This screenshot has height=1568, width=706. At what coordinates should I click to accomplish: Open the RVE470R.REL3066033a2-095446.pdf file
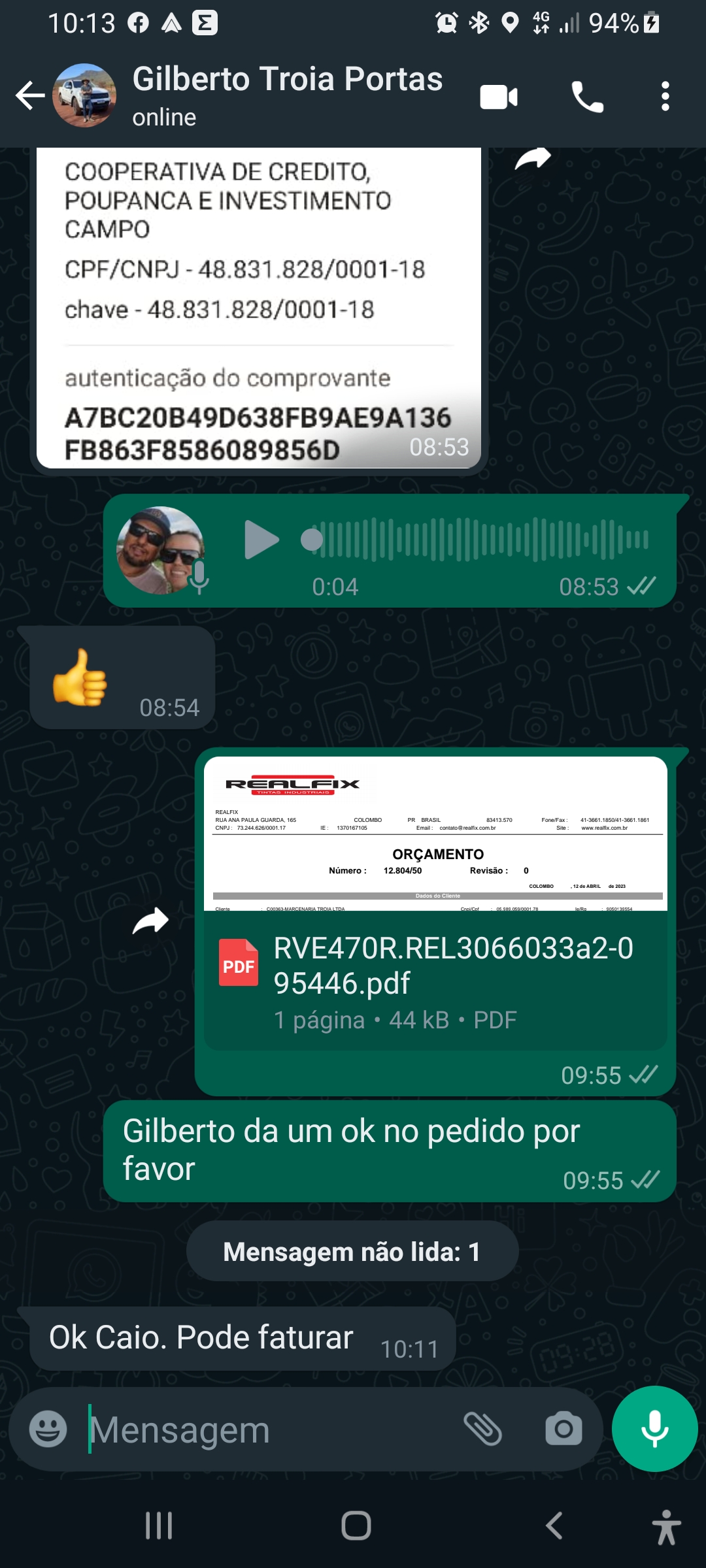(435, 967)
